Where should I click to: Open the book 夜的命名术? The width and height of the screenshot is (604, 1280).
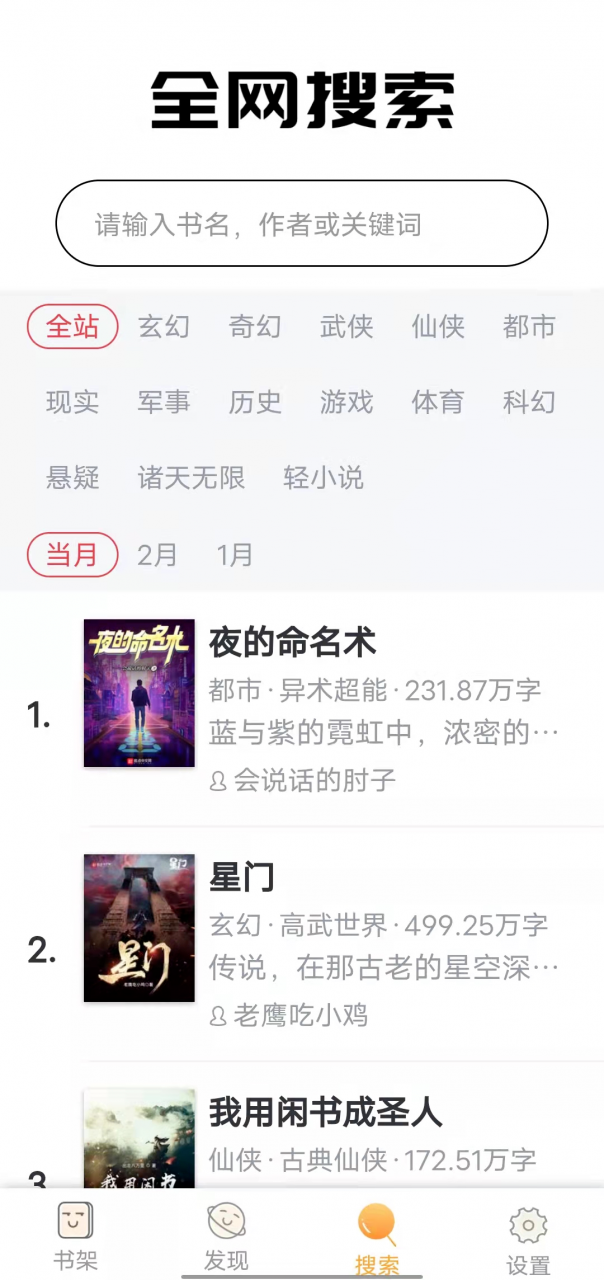pyautogui.click(x=292, y=643)
